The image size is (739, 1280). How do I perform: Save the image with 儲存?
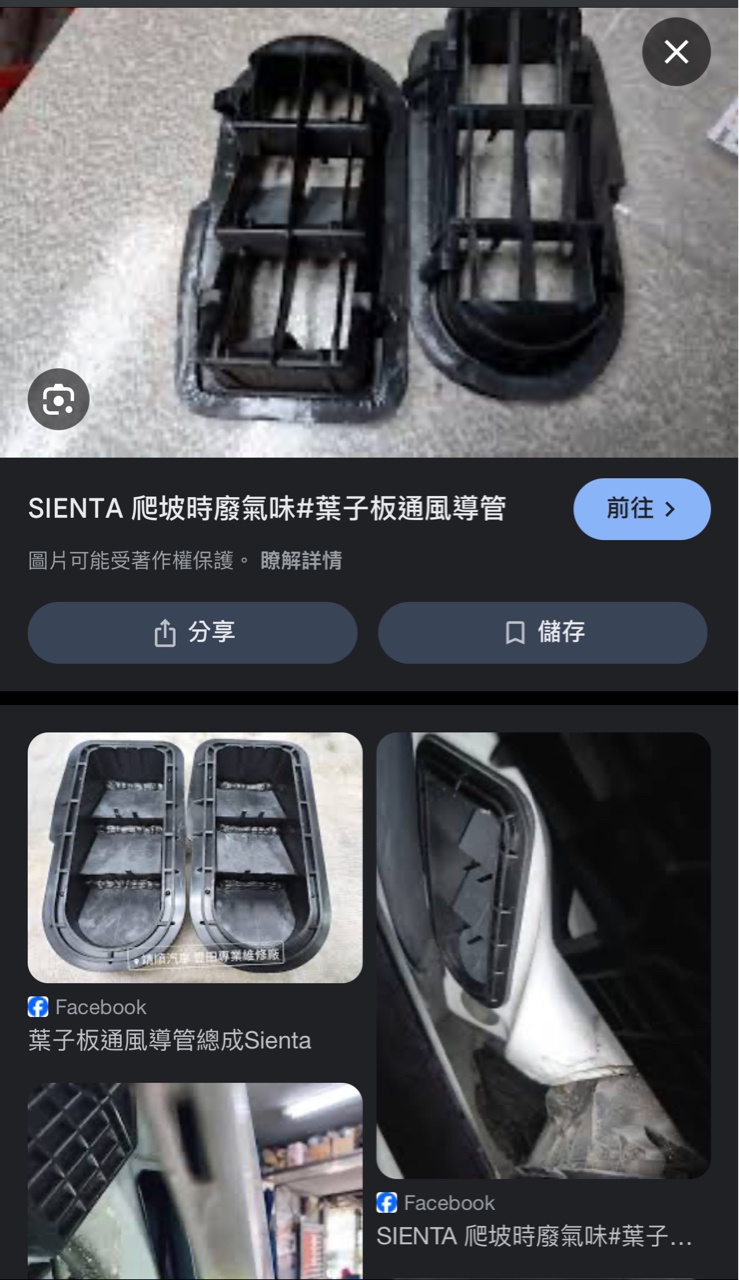(543, 632)
